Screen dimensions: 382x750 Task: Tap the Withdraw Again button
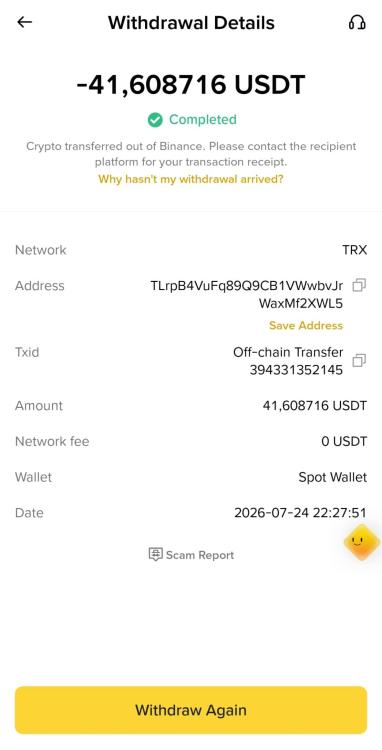[x=191, y=710]
